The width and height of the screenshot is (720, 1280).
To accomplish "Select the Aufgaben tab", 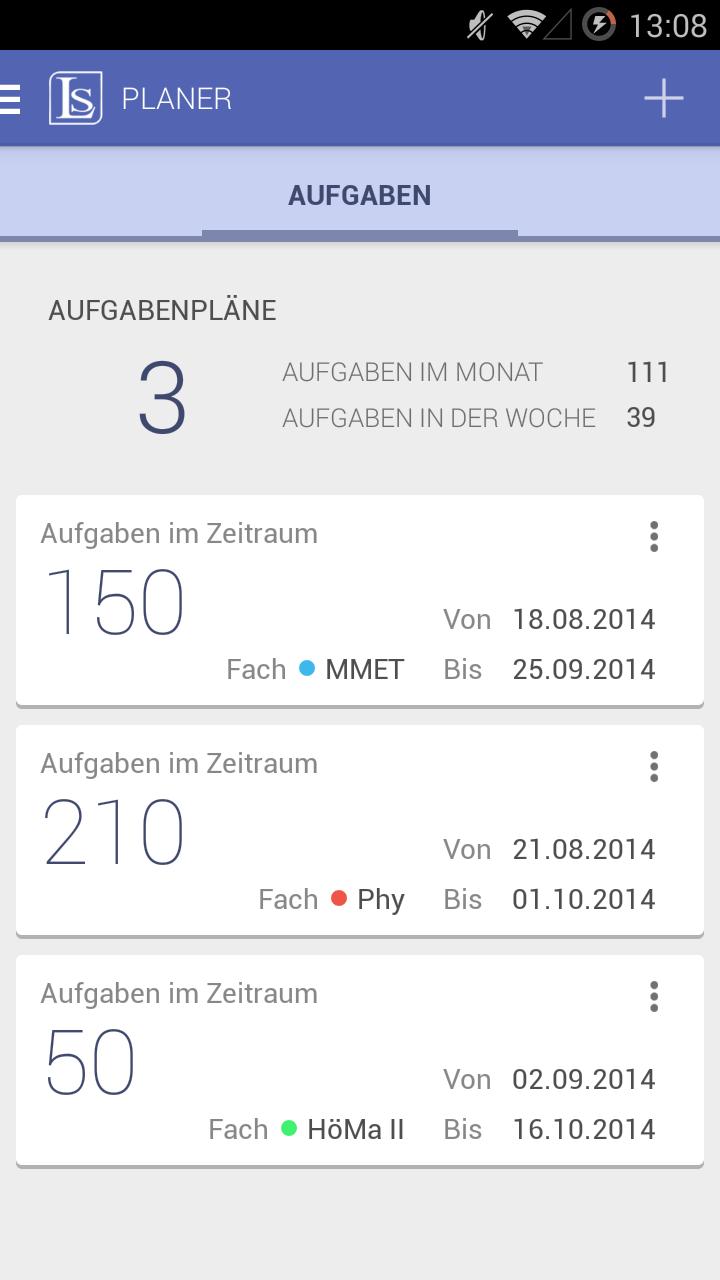I will (360, 196).
